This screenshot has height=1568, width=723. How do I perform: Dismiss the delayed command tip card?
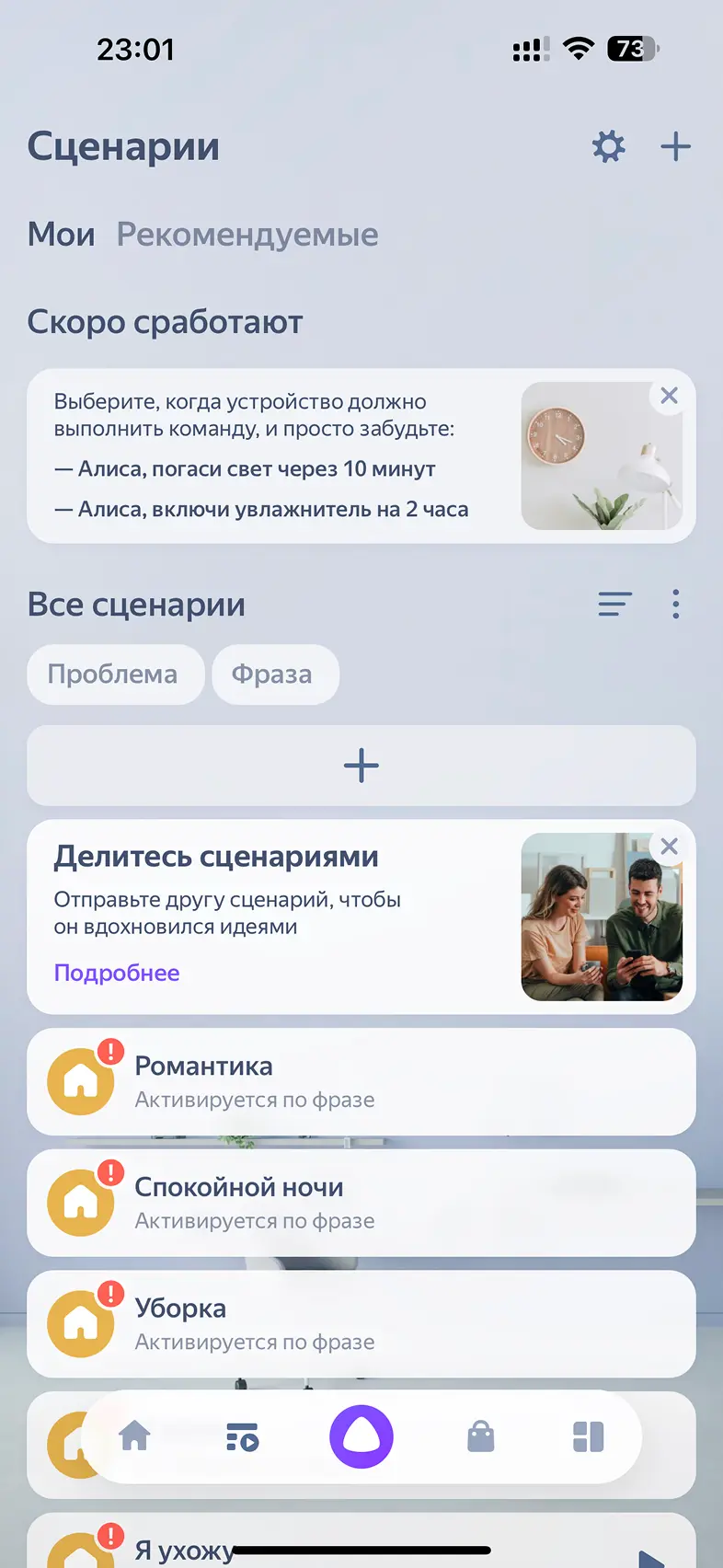669,396
